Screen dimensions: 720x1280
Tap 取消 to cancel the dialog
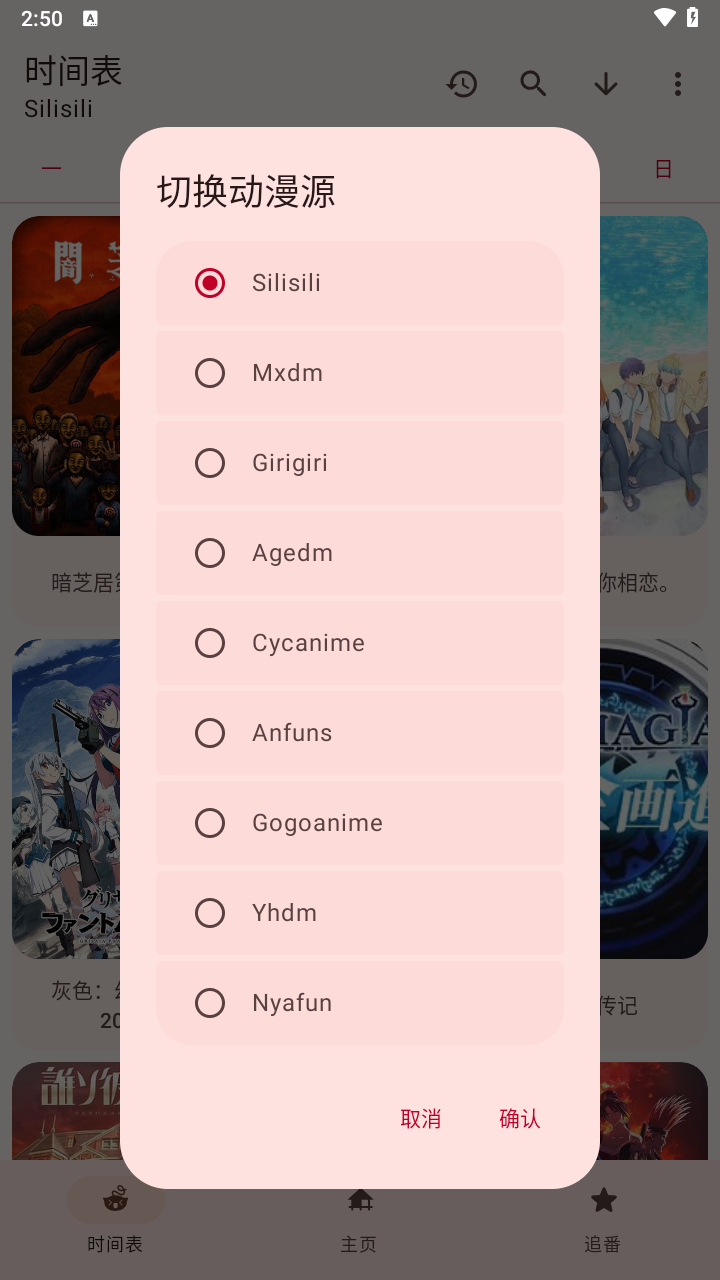click(x=420, y=1119)
